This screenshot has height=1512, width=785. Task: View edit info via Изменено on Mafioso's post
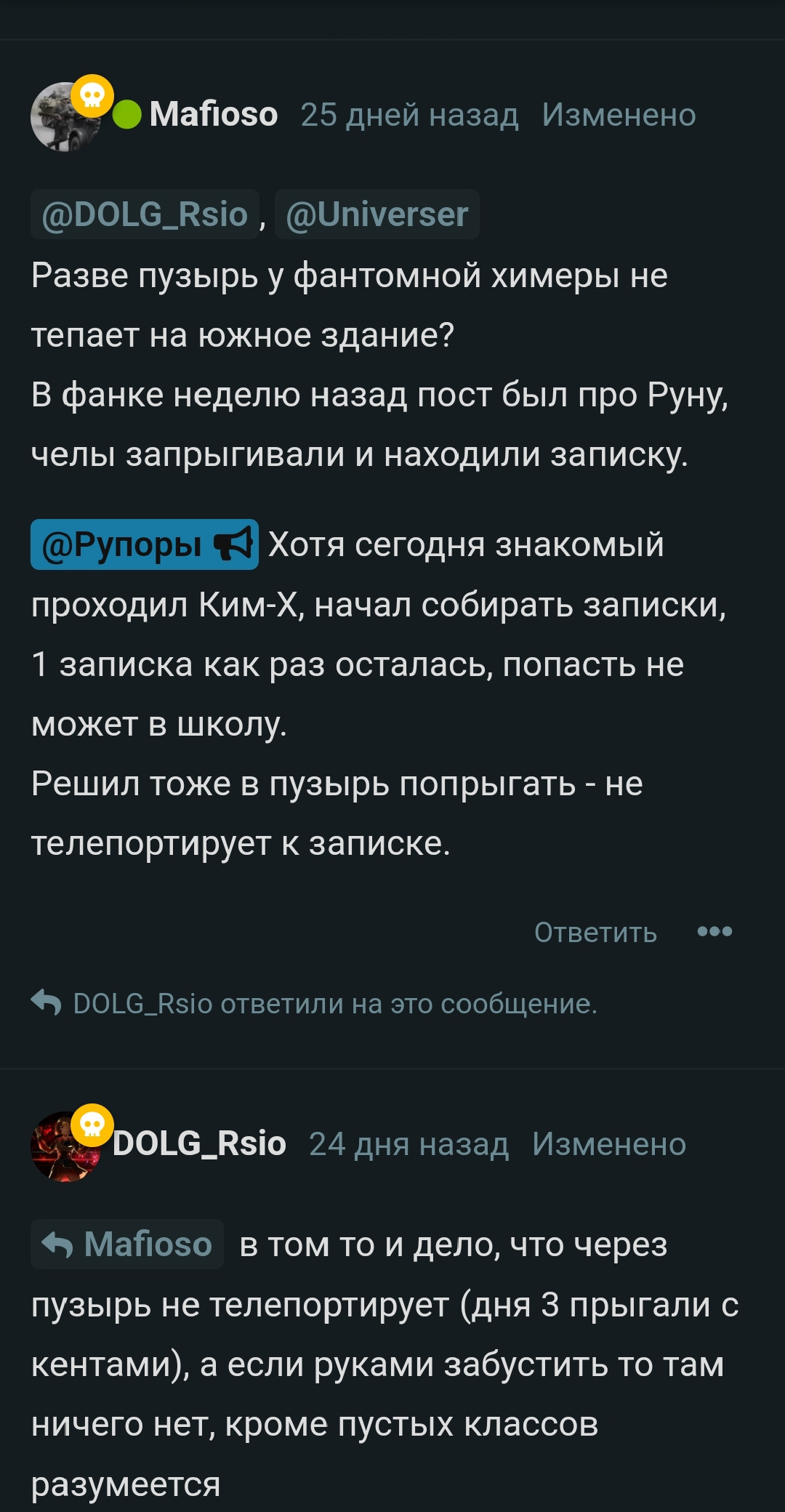(619, 115)
